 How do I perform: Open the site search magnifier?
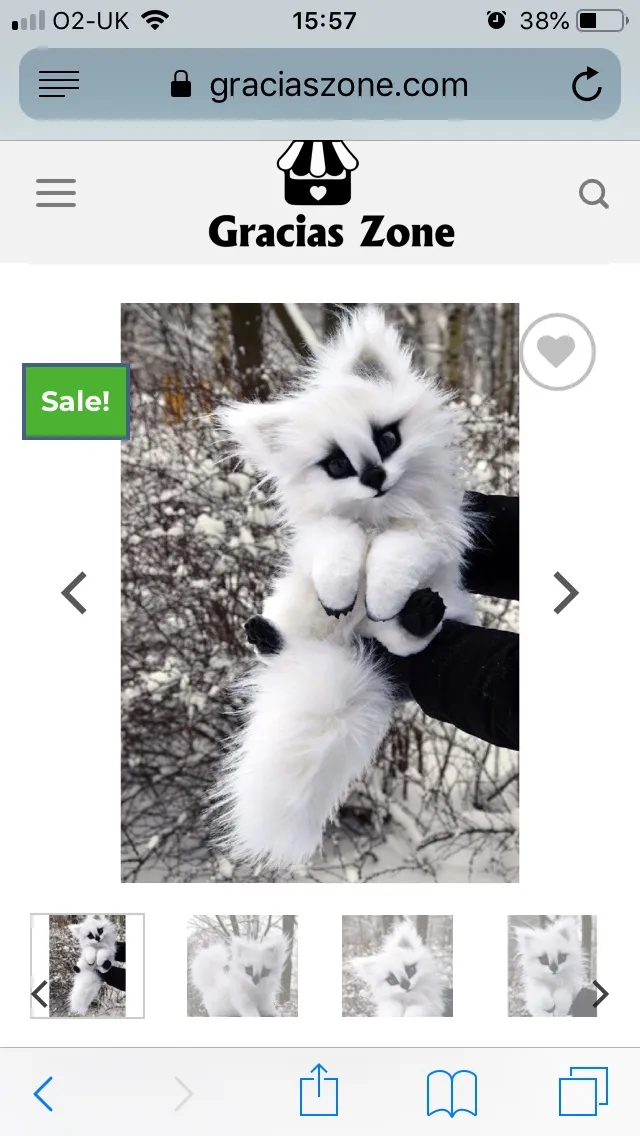[x=594, y=194]
